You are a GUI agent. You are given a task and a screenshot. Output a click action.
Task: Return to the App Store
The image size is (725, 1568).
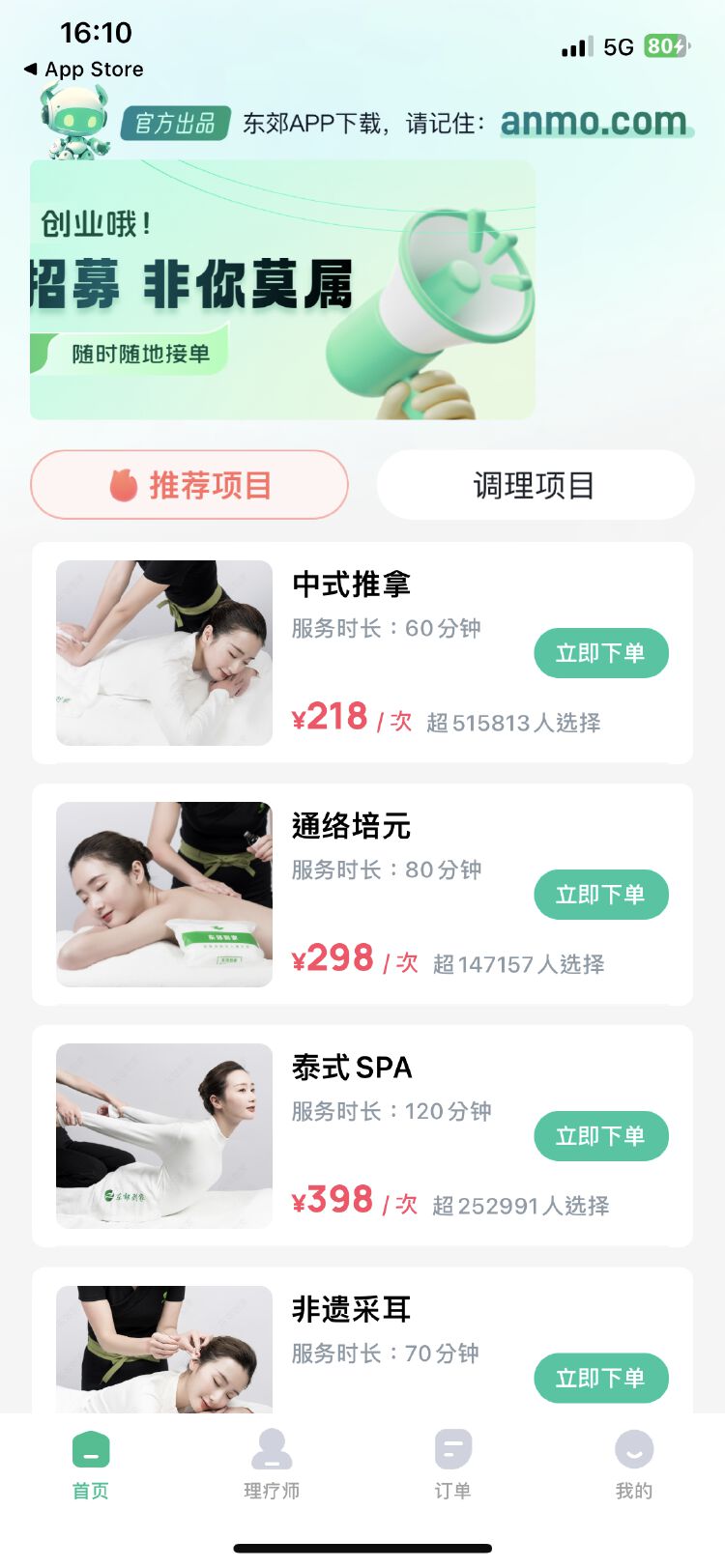[x=84, y=70]
